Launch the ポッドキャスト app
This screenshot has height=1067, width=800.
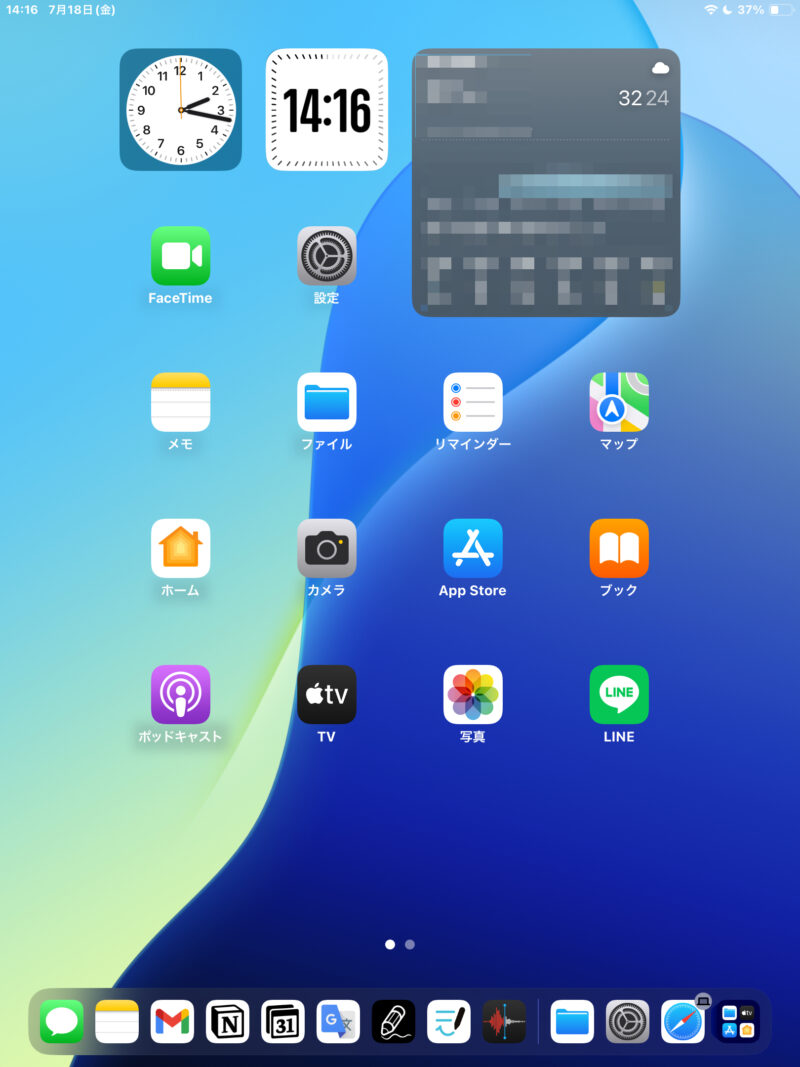[x=180, y=694]
